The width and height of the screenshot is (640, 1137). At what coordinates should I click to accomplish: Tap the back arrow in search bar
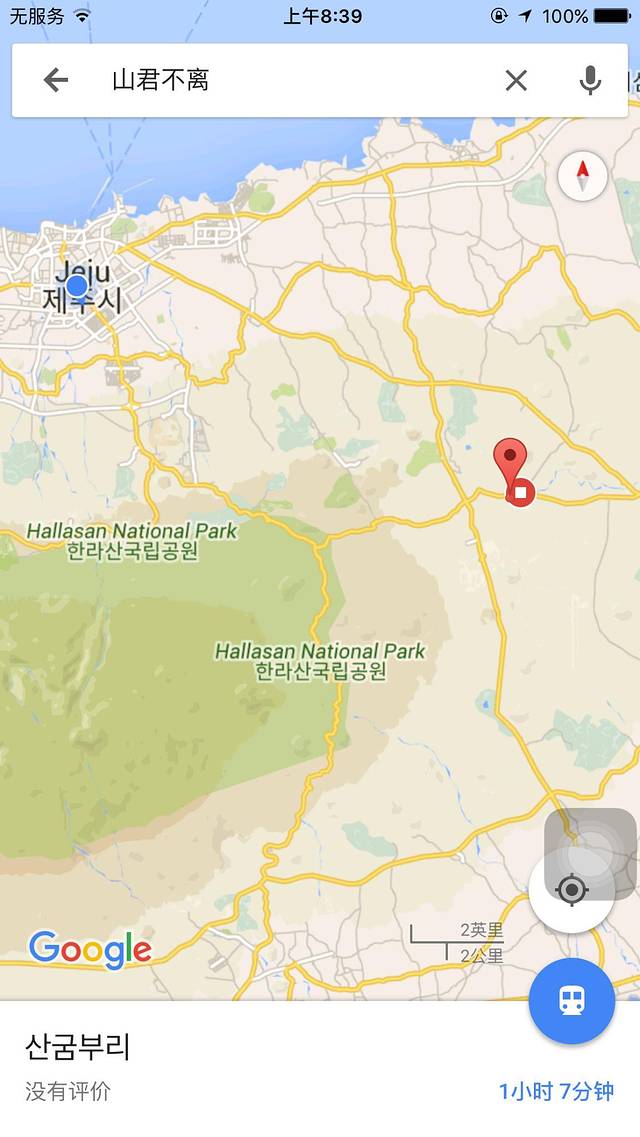56,80
